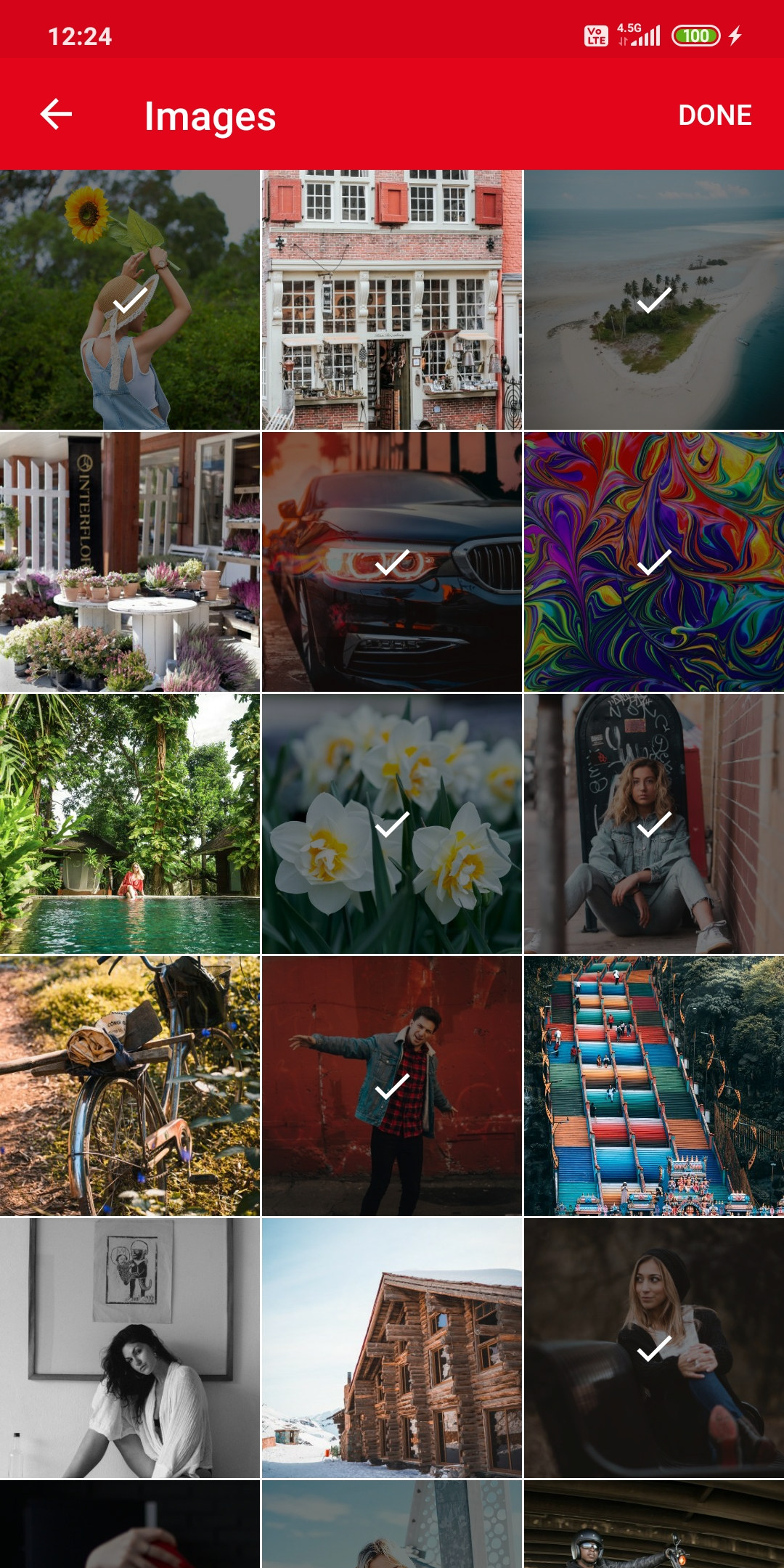Deselect the aerial island photo
Viewport: 784px width, 1568px height.
tap(654, 300)
